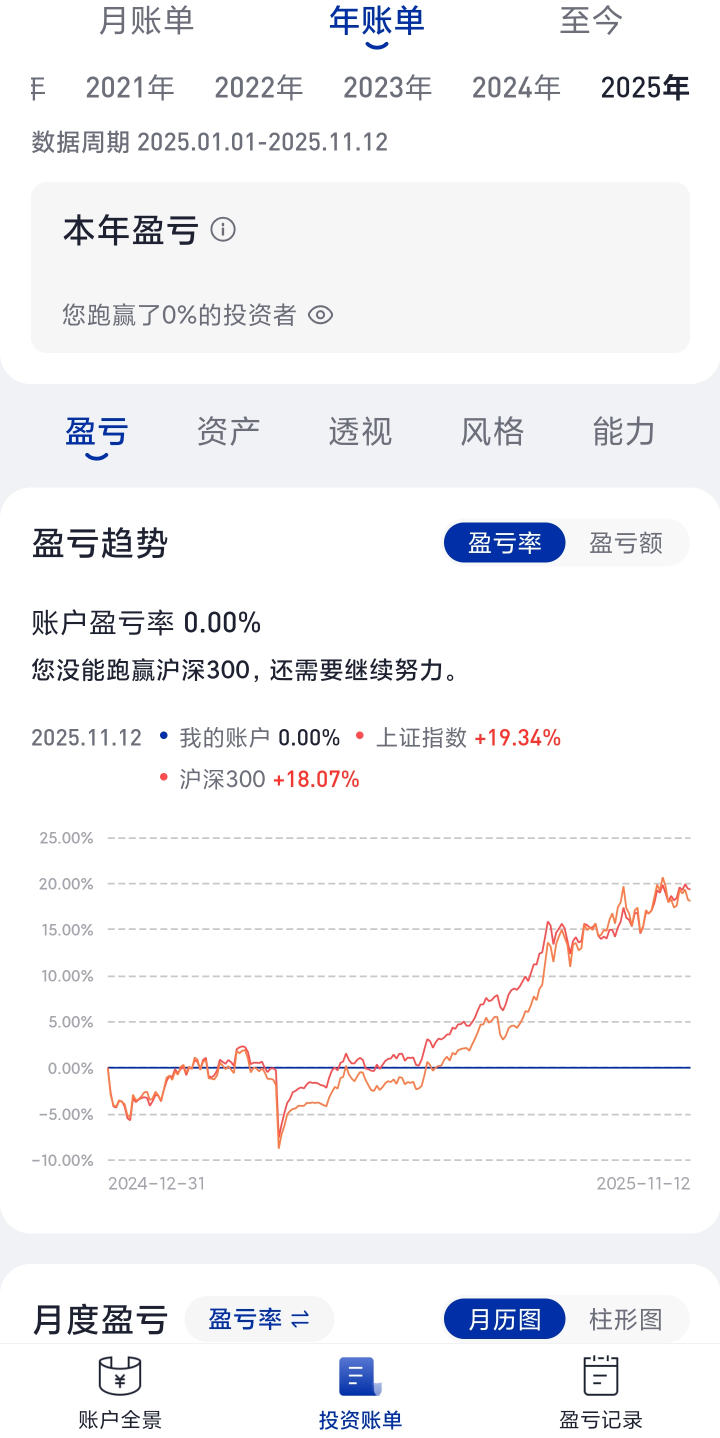Open the 盈亏记录 bottom tab

600,1391
